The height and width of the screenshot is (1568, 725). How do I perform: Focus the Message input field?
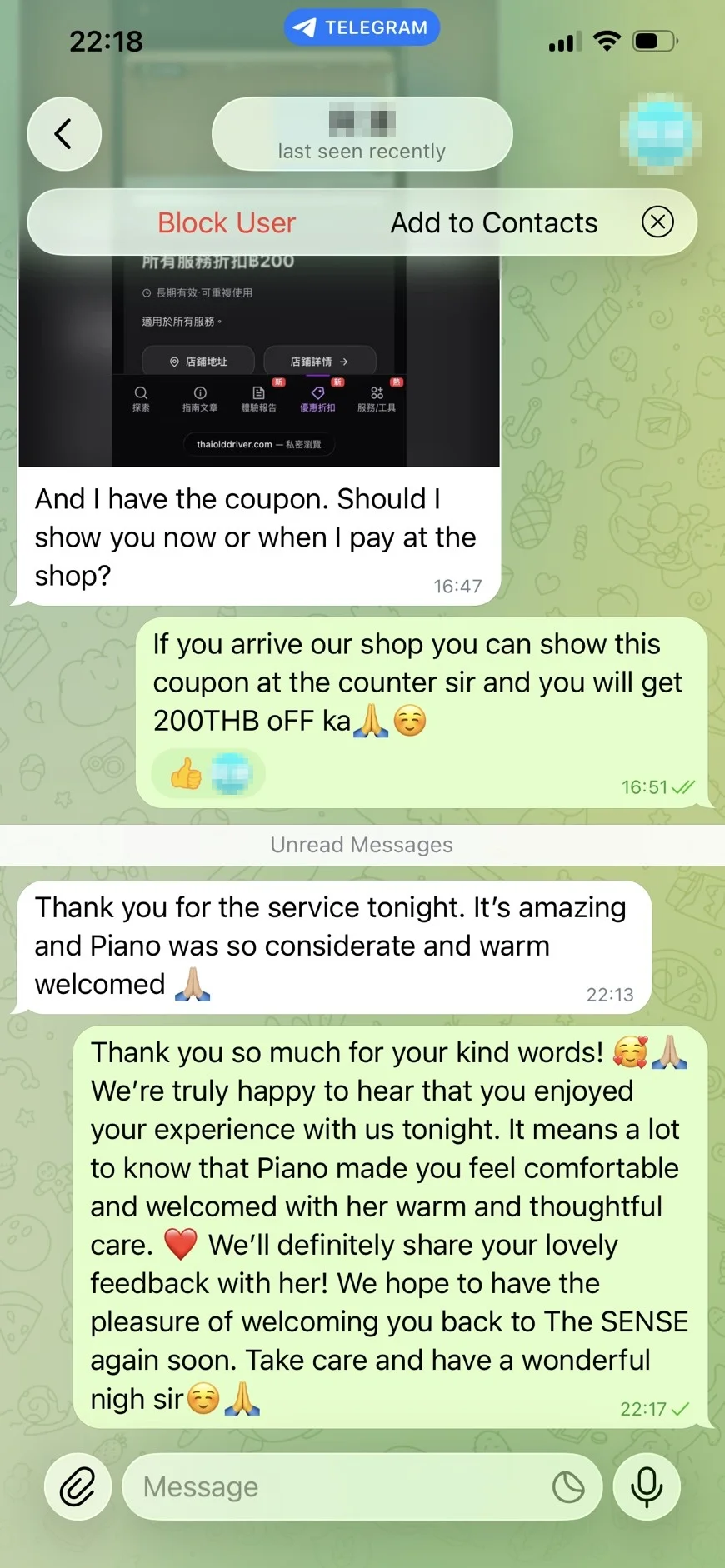333,1487
